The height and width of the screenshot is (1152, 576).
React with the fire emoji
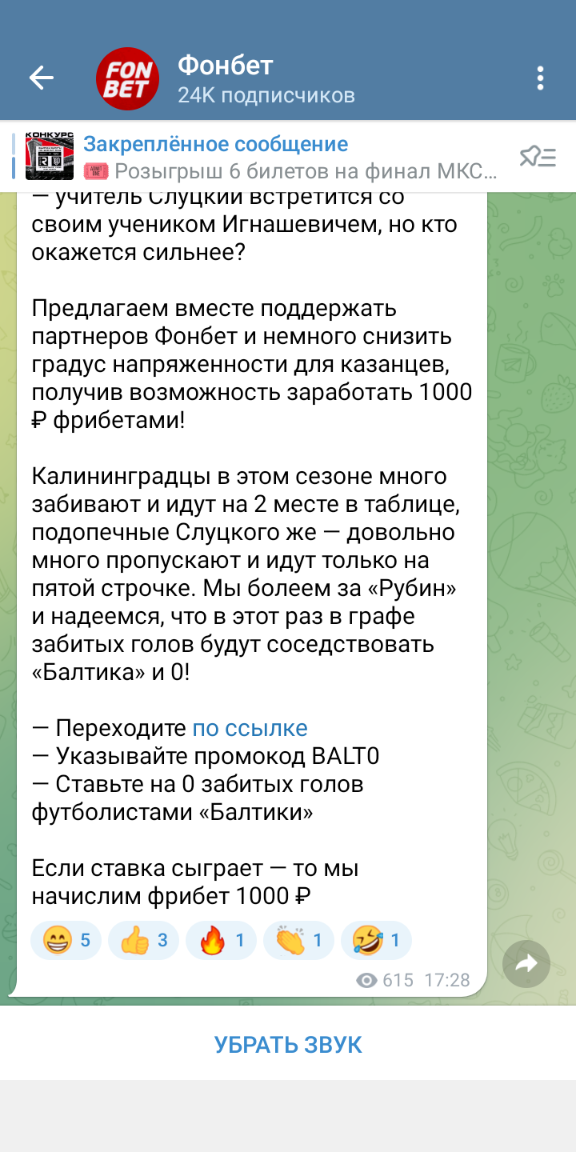pos(221,940)
